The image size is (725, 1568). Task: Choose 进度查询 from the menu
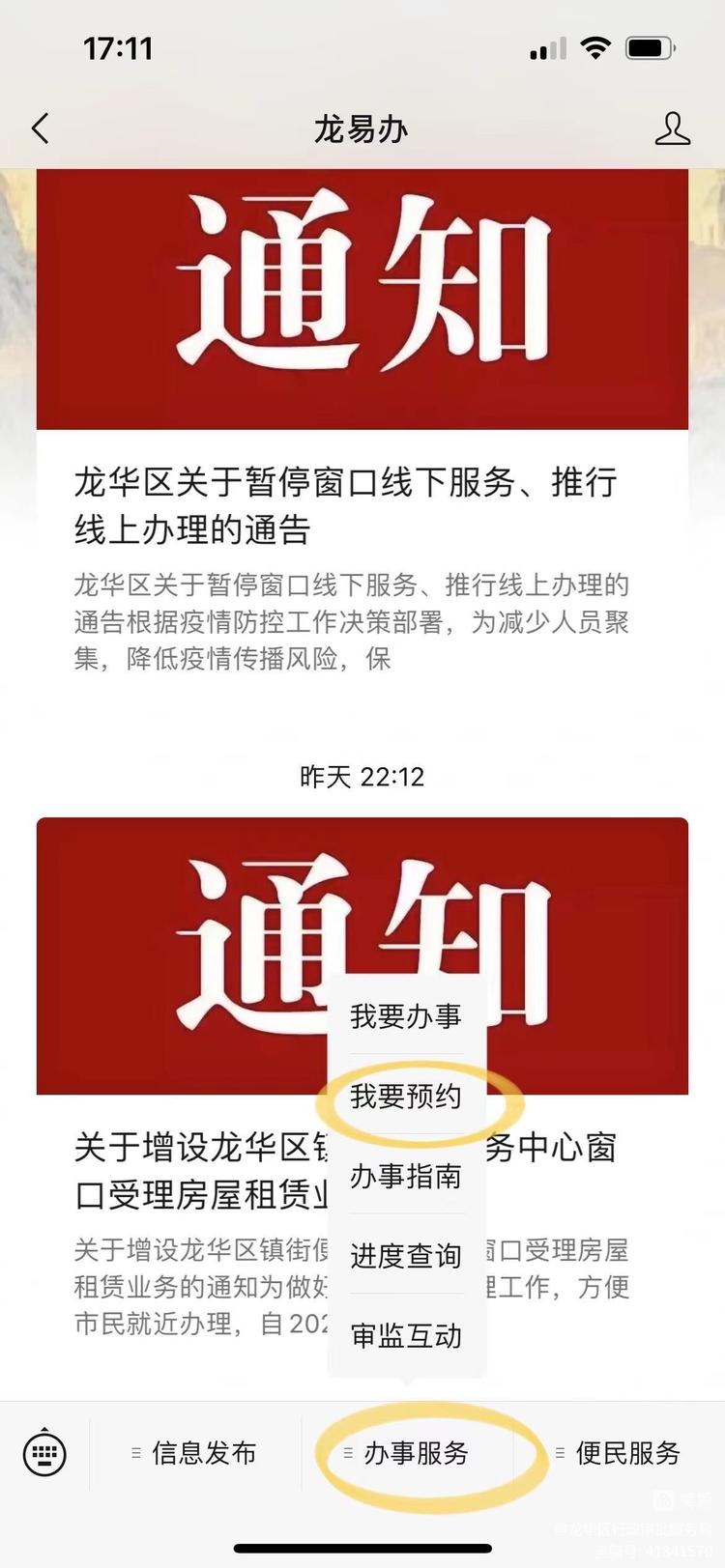tap(406, 1256)
